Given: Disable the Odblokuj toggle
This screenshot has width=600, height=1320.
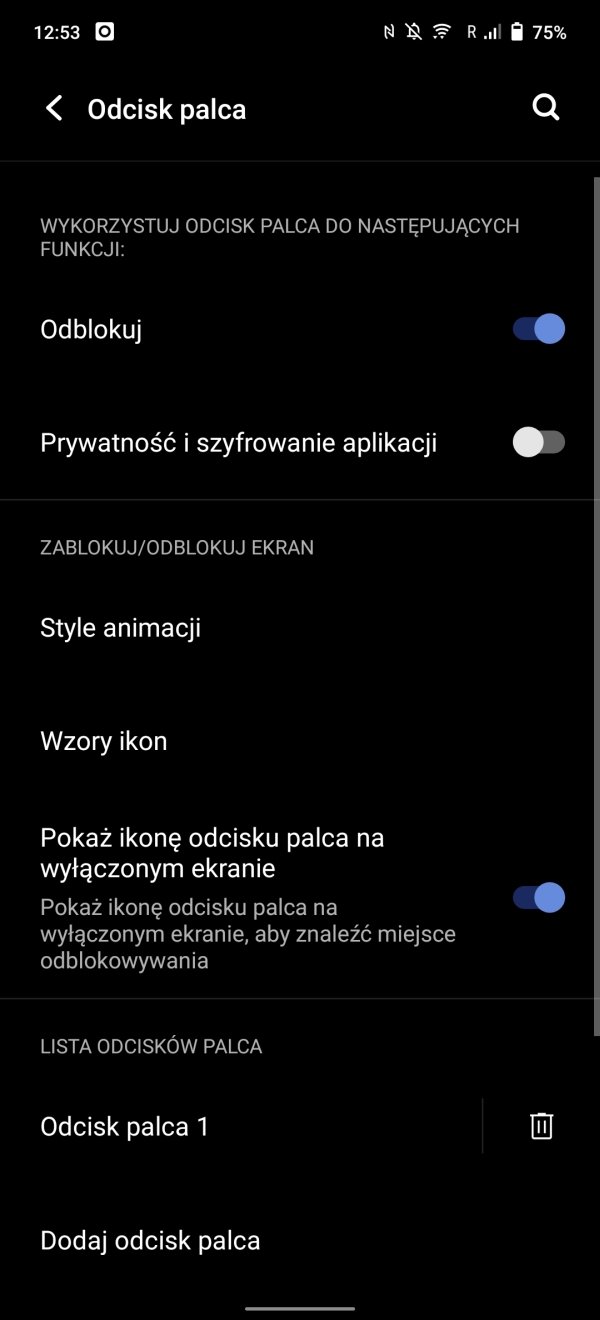Looking at the screenshot, I should point(539,329).
